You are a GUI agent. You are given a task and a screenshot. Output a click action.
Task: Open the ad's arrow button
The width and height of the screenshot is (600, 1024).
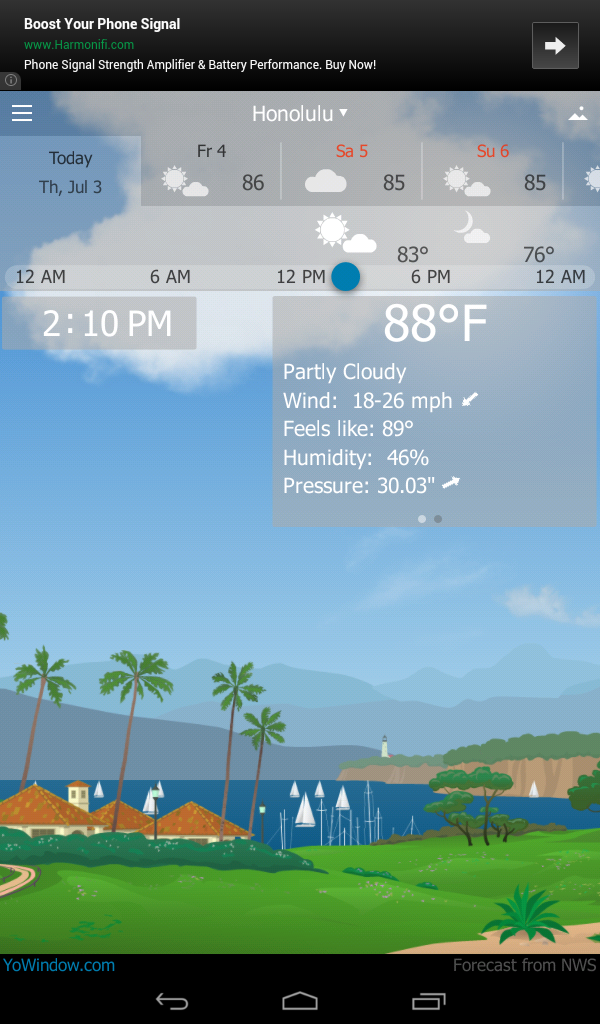point(555,45)
